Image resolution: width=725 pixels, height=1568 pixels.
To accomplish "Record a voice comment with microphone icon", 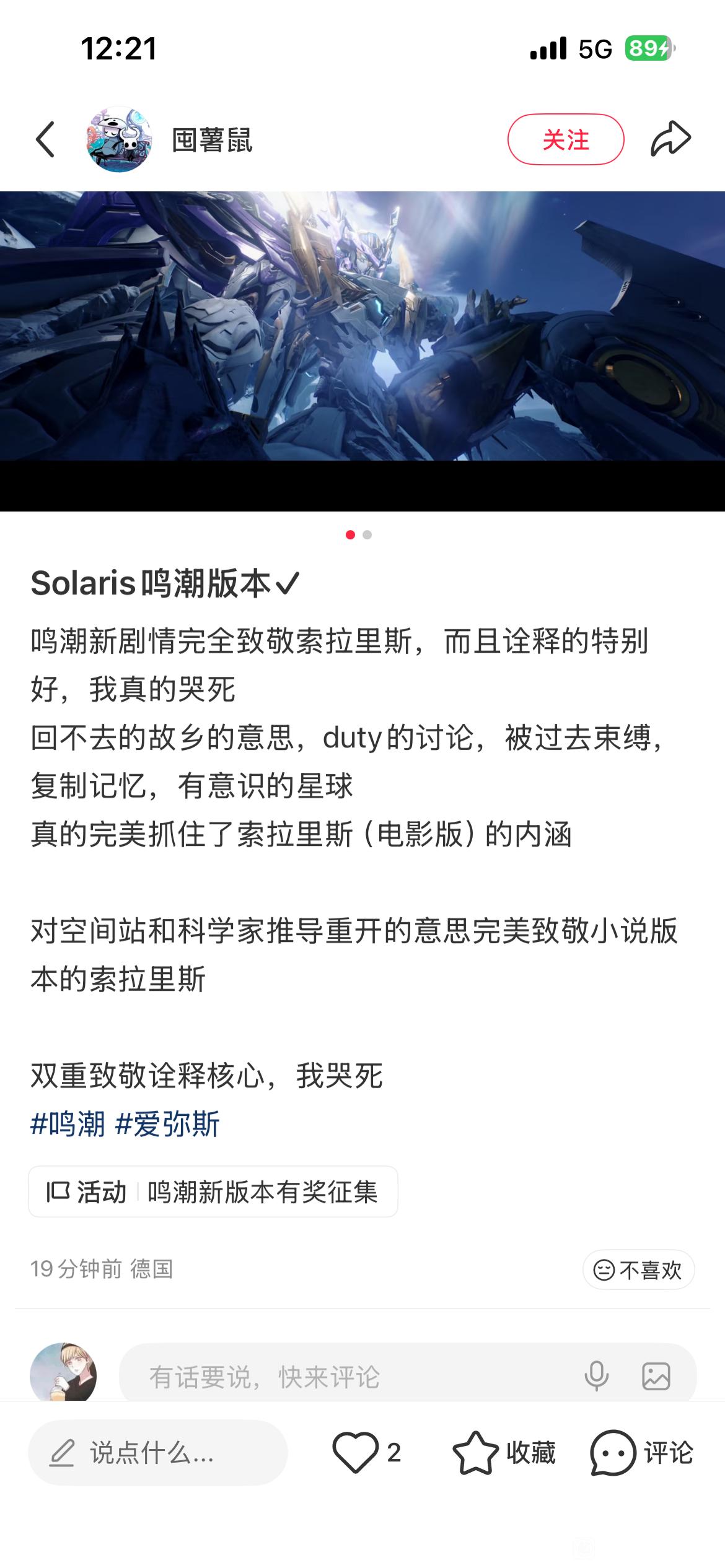I will (596, 1377).
